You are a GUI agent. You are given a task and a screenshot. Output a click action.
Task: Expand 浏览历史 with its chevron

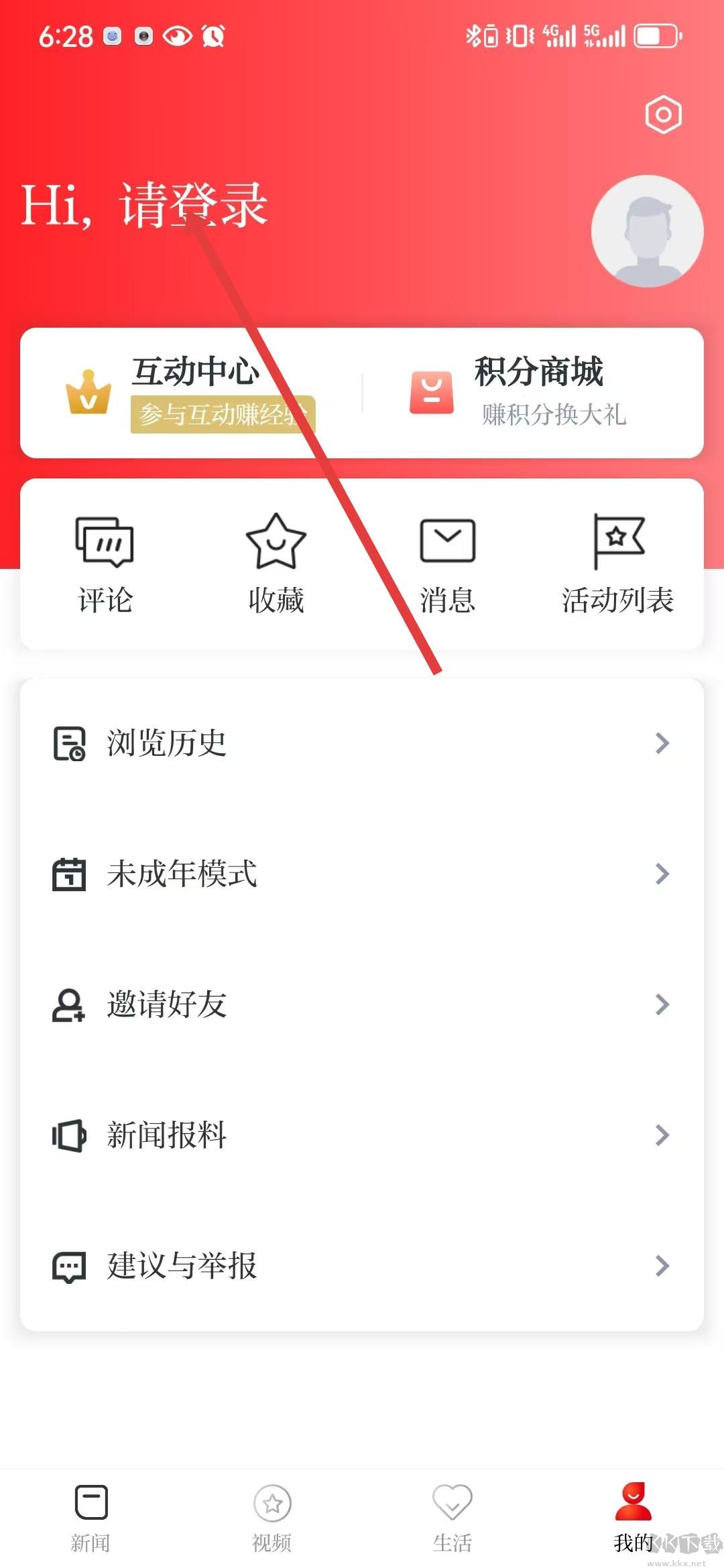(662, 742)
